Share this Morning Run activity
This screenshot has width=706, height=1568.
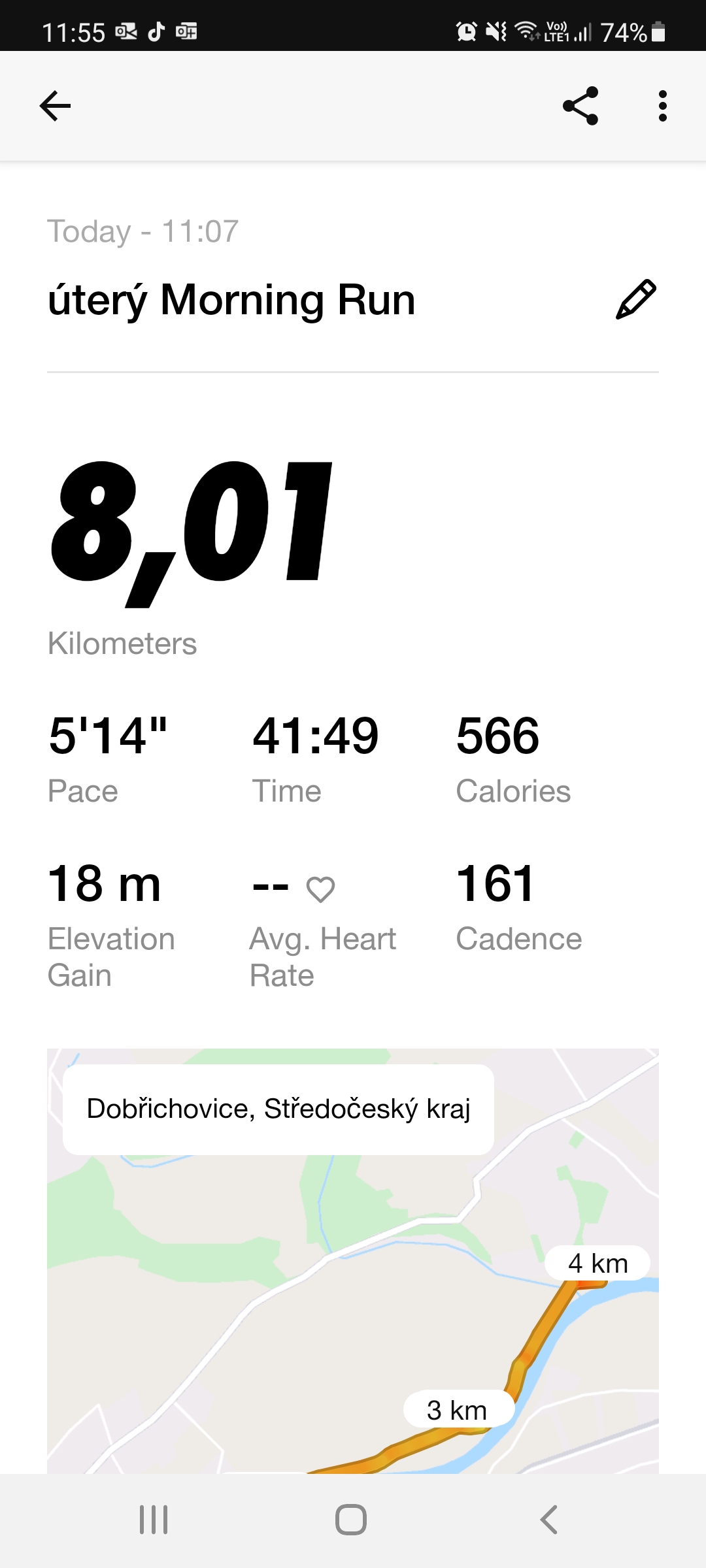(580, 106)
